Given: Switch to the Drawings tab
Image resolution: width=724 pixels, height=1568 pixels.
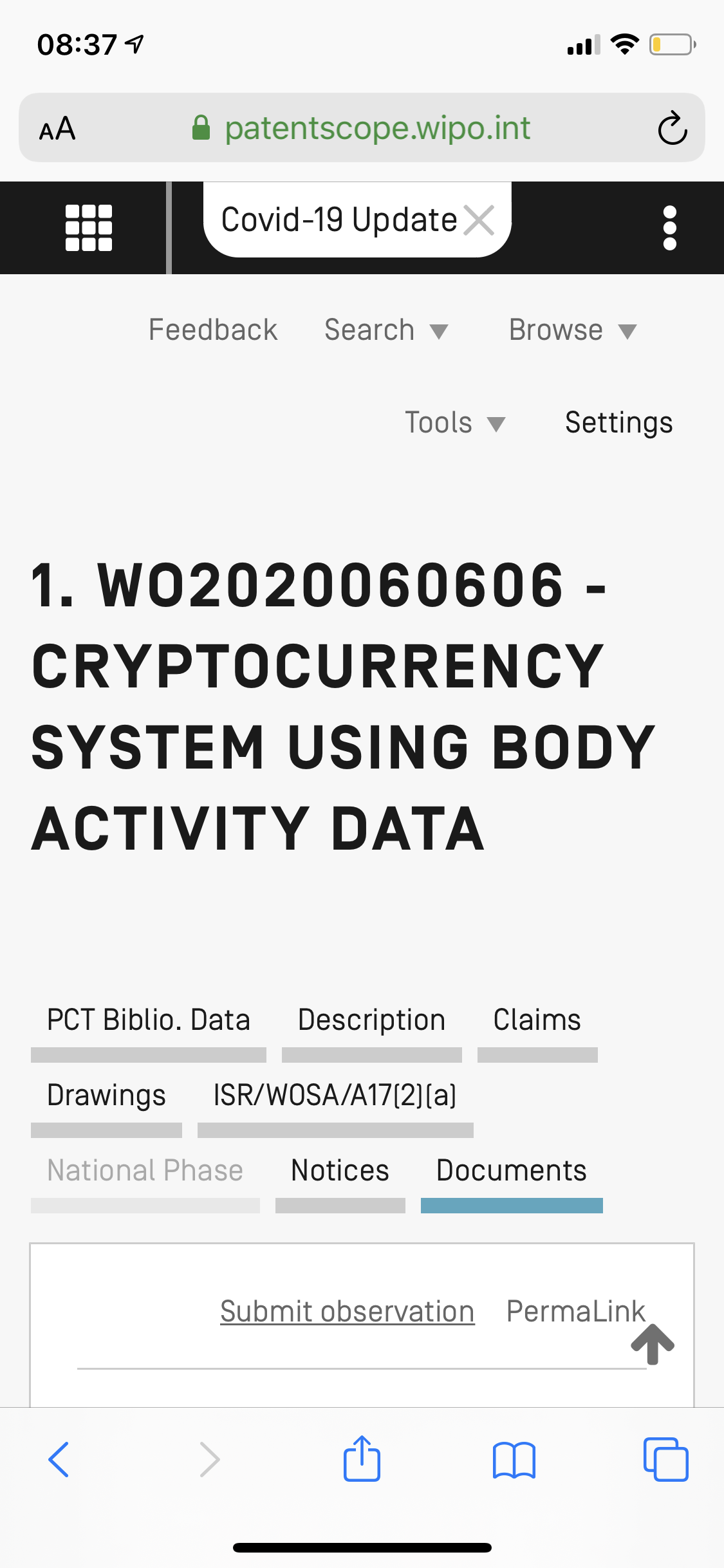Looking at the screenshot, I should pos(106,1096).
